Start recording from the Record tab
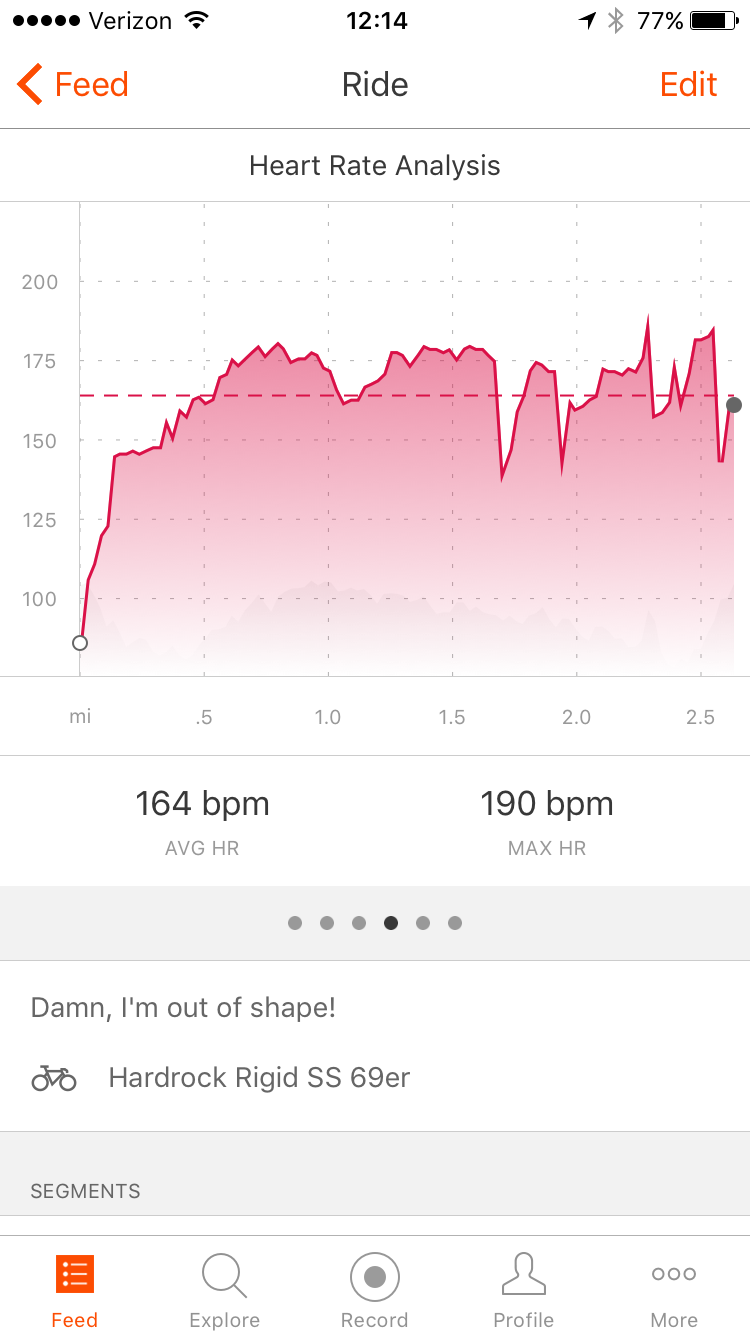Viewport: 750px width, 1334px height. pyautogui.click(x=375, y=1291)
